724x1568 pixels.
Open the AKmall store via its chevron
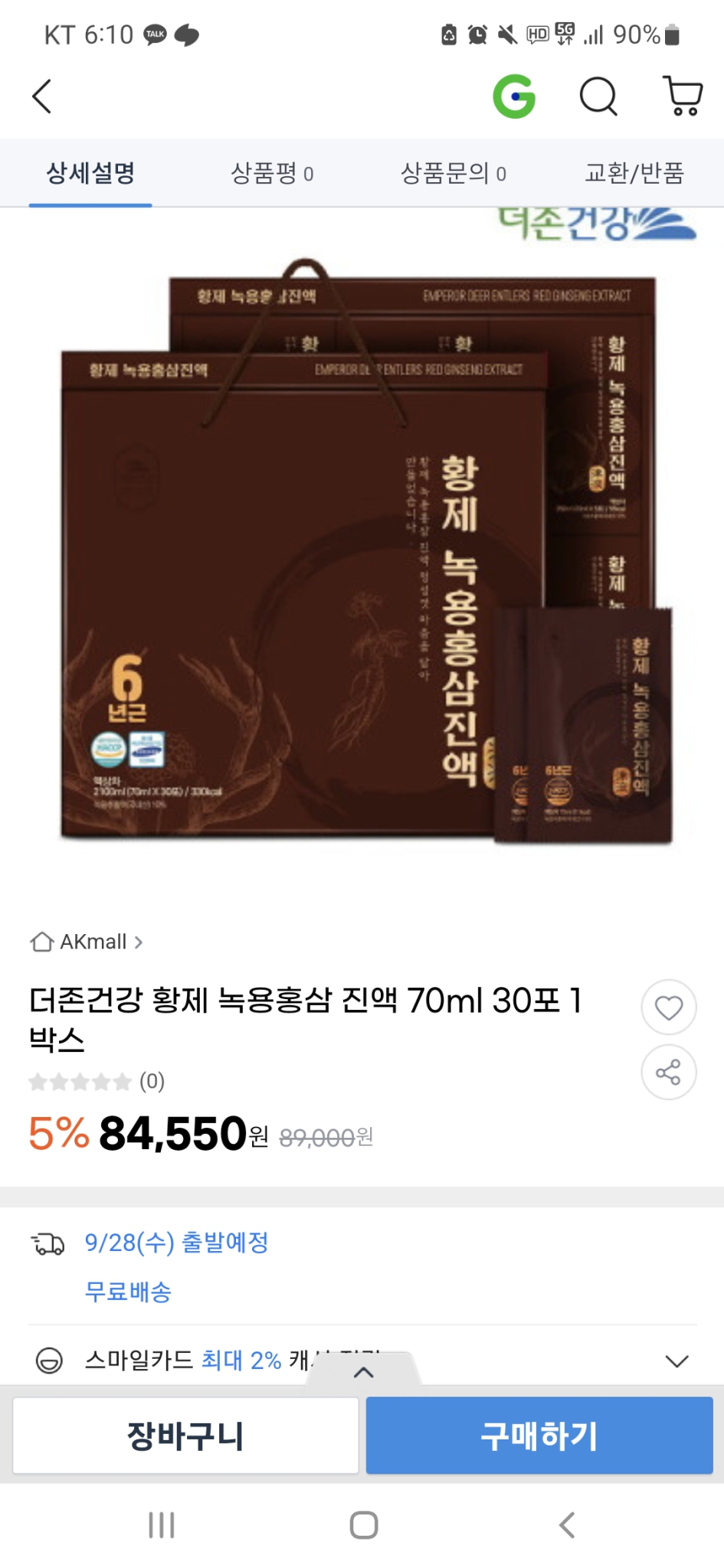click(x=139, y=942)
